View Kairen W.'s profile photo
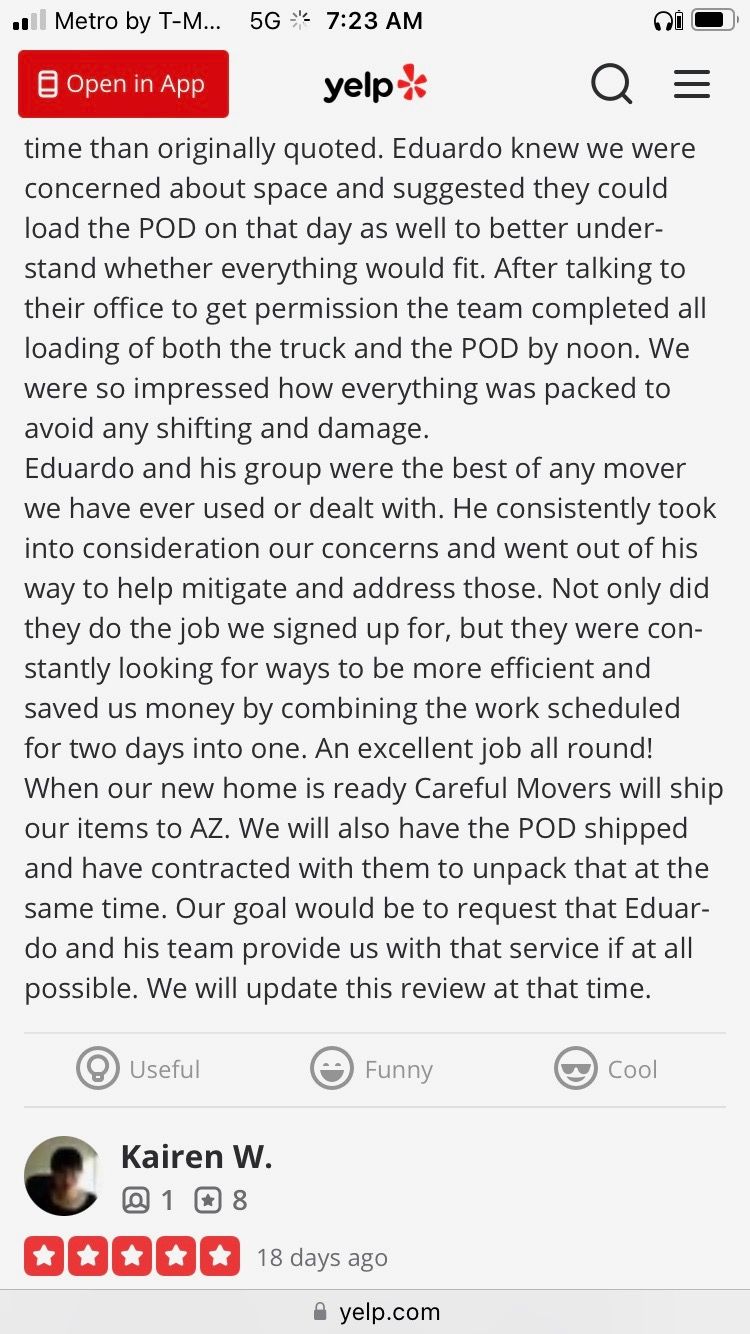This screenshot has width=750, height=1334. point(63,1175)
